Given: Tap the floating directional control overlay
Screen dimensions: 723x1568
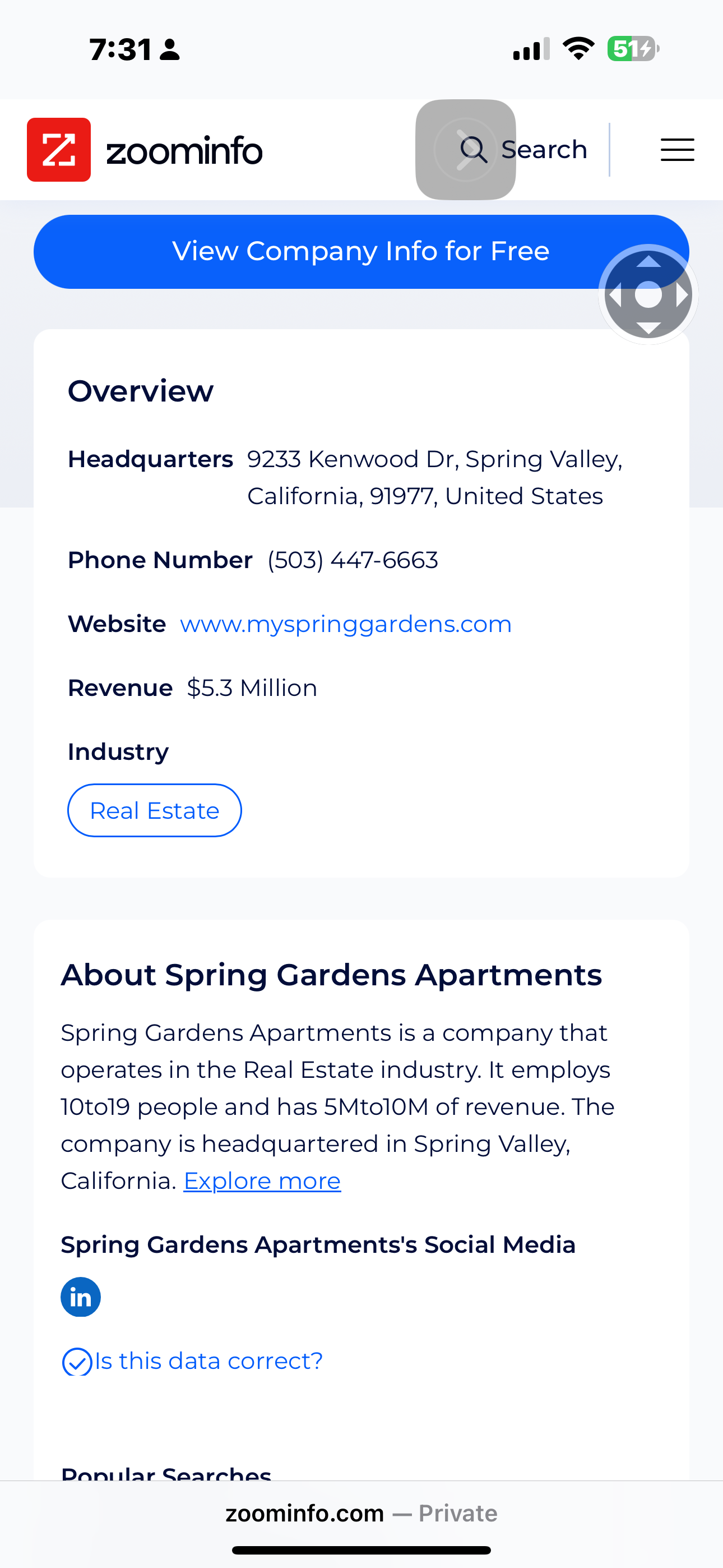Looking at the screenshot, I should click(x=648, y=295).
